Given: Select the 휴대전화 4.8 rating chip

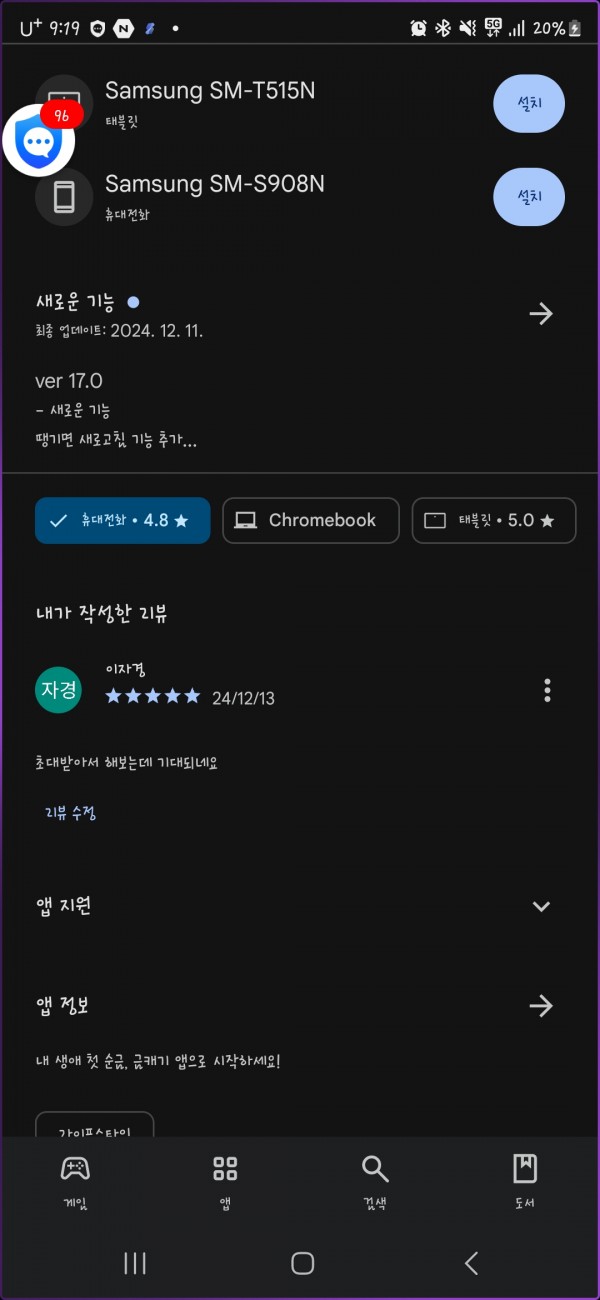Looking at the screenshot, I should [122, 520].
